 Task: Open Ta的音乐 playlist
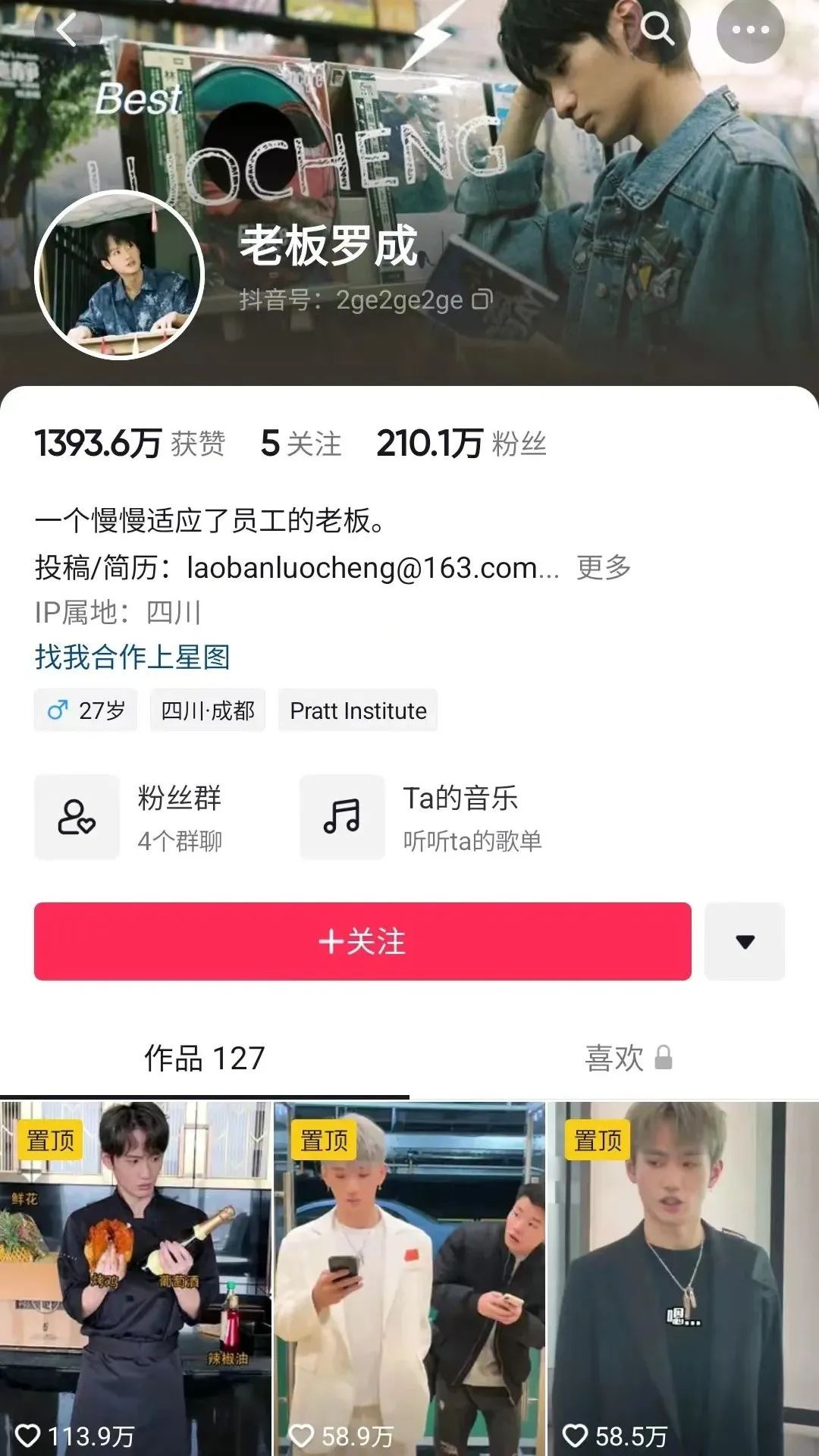[x=422, y=817]
